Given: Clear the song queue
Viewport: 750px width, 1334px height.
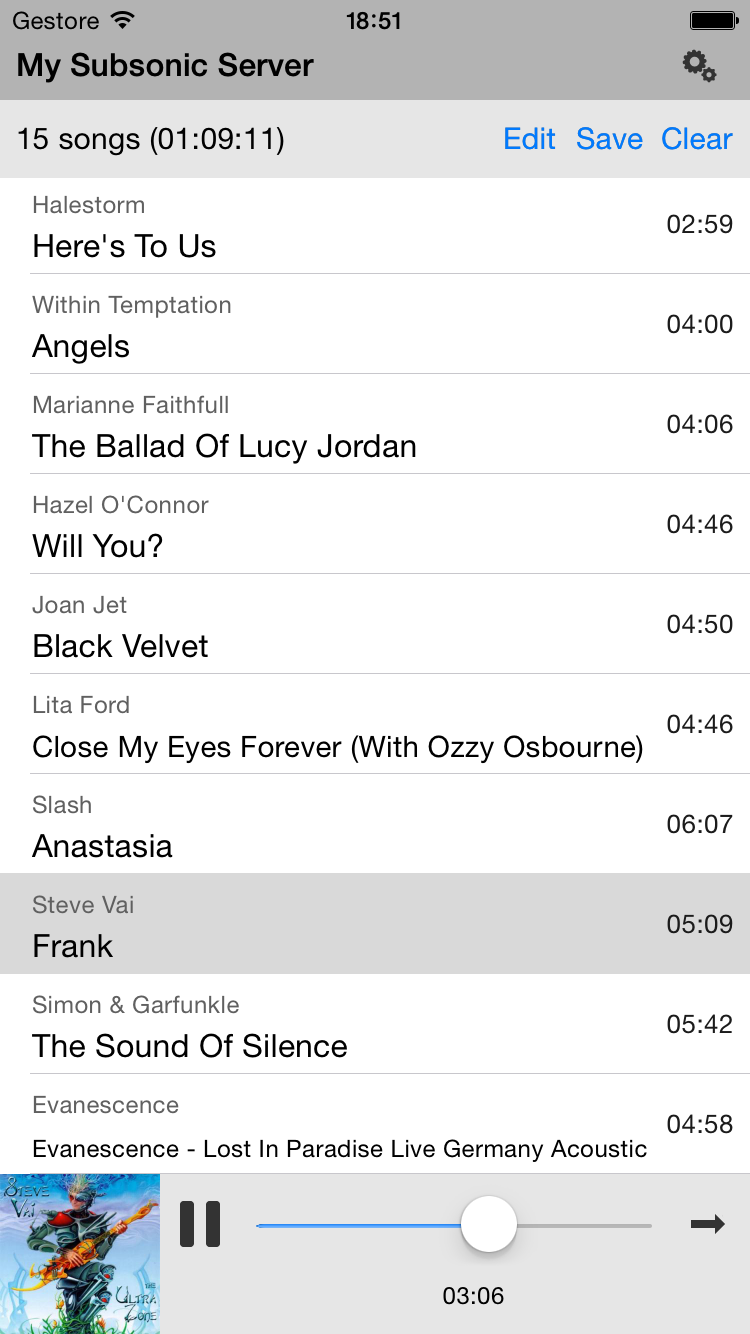Looking at the screenshot, I should (697, 139).
